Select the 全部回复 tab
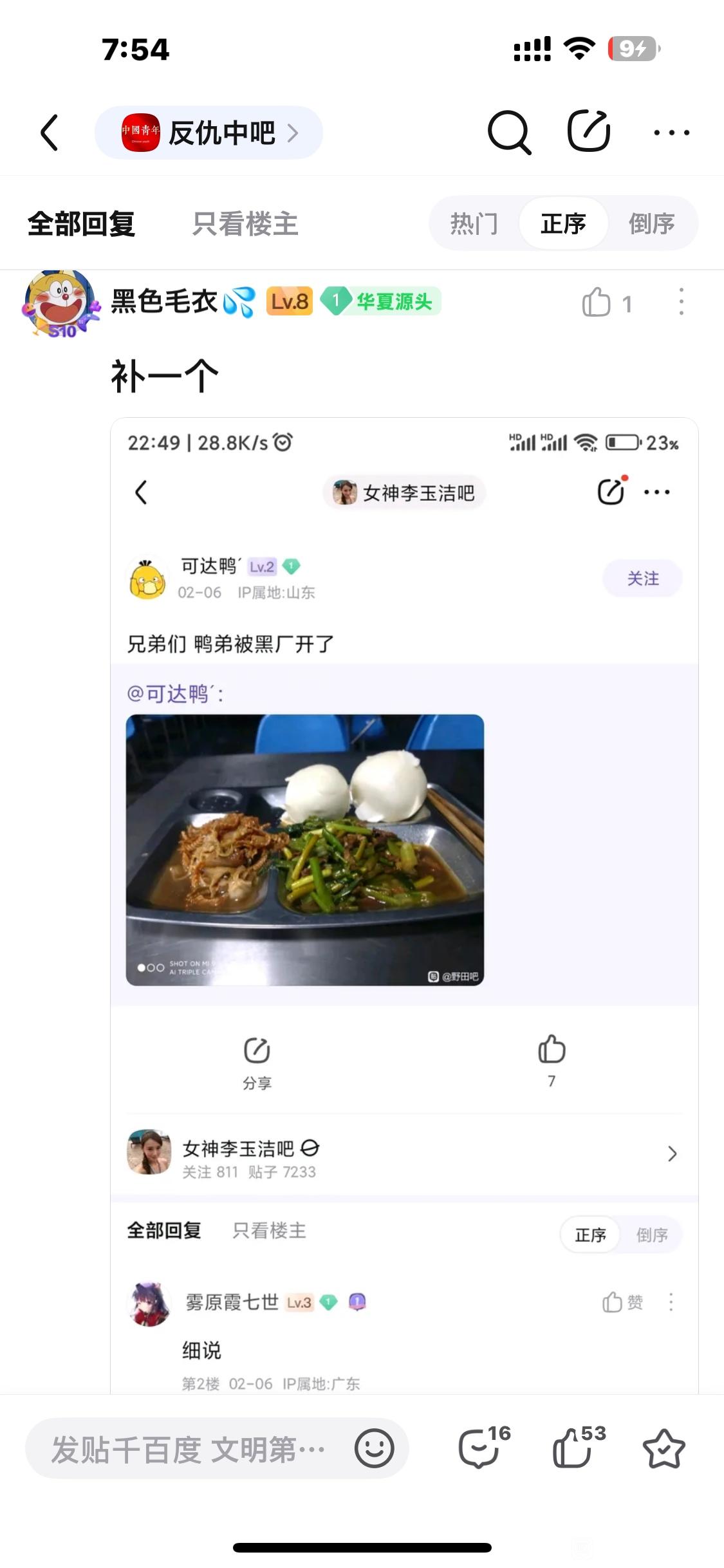 point(81,224)
